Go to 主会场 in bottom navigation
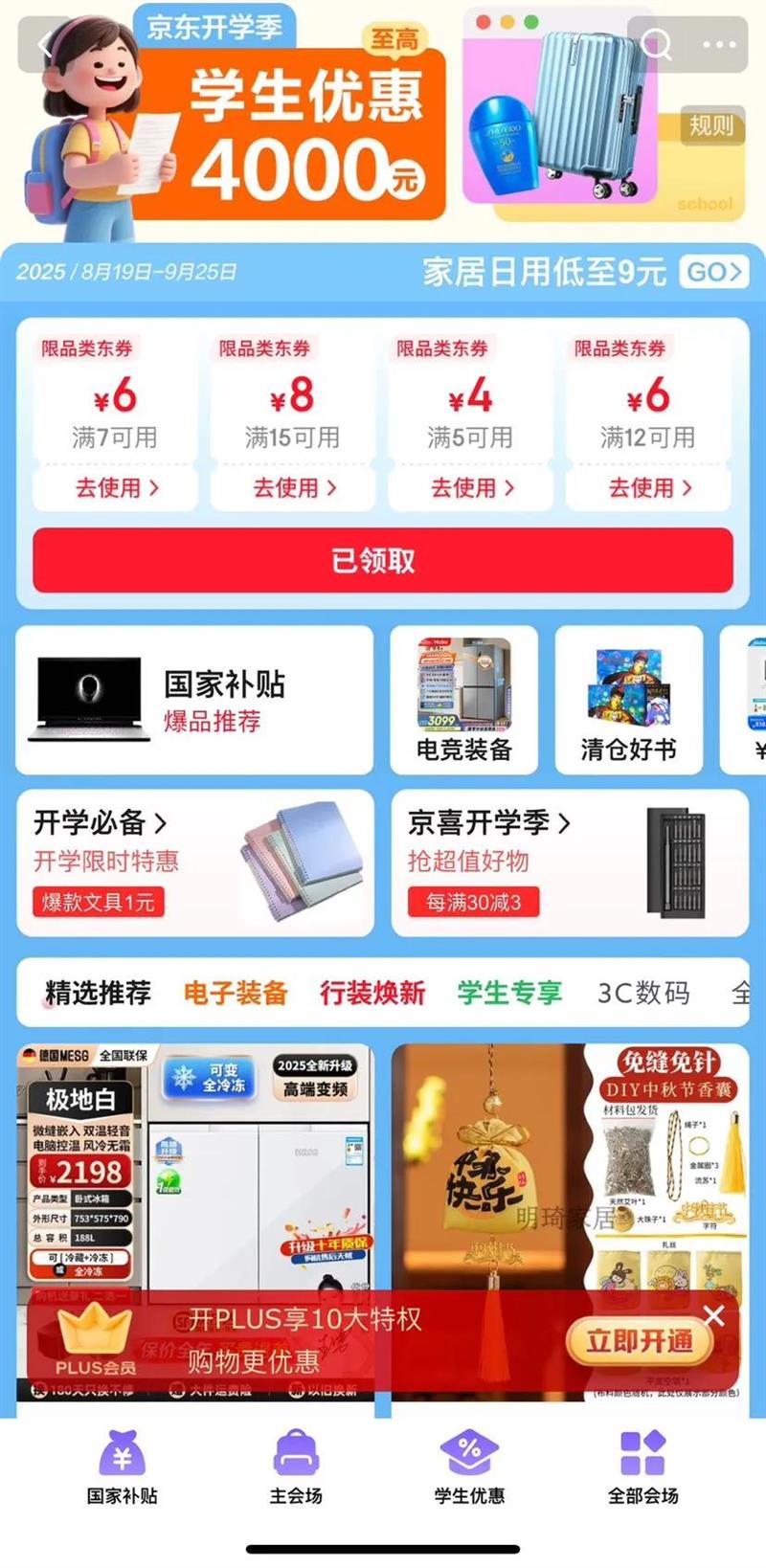This screenshot has width=766, height=1568. [x=296, y=1467]
